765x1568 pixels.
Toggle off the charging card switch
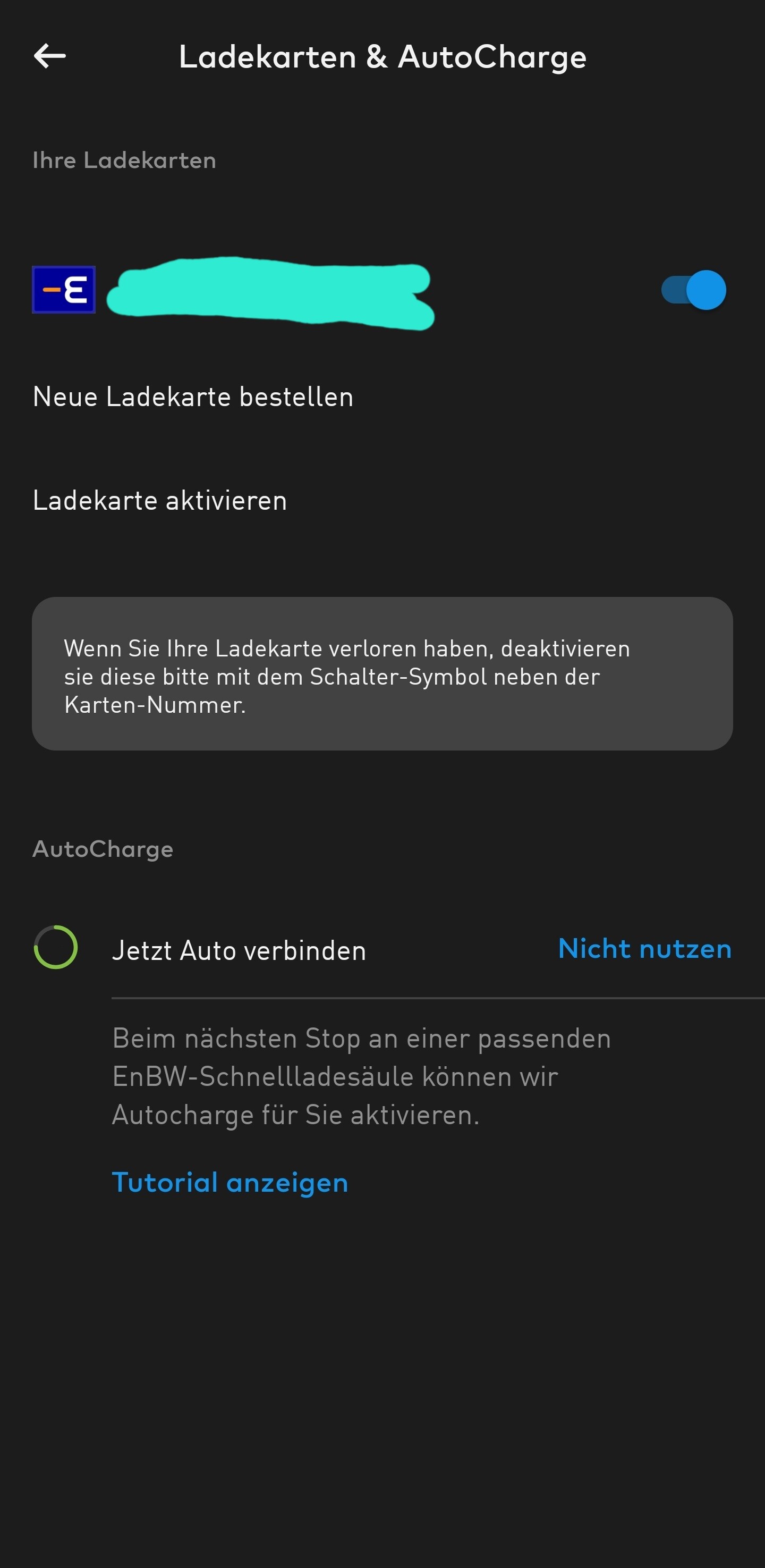(x=693, y=290)
